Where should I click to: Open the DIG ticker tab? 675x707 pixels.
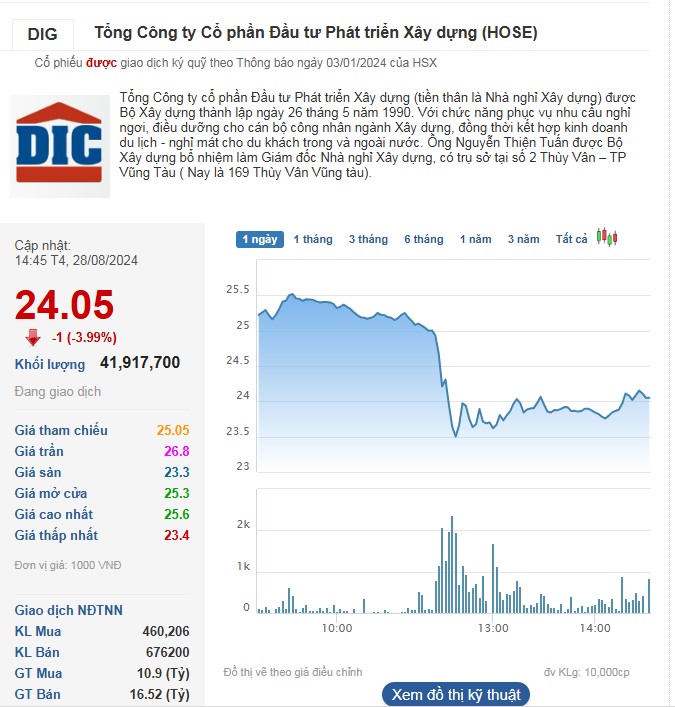point(43,33)
